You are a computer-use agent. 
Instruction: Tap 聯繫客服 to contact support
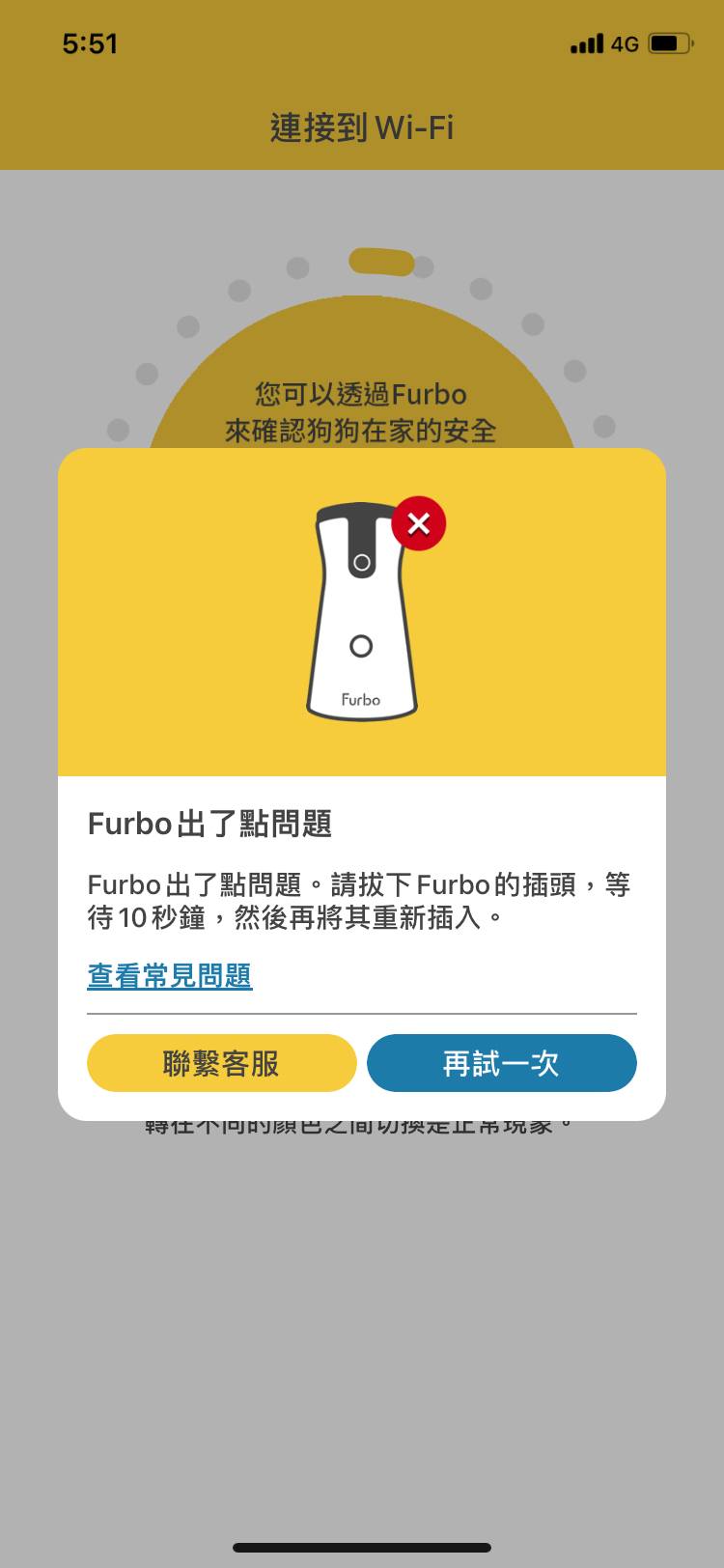tap(222, 1063)
